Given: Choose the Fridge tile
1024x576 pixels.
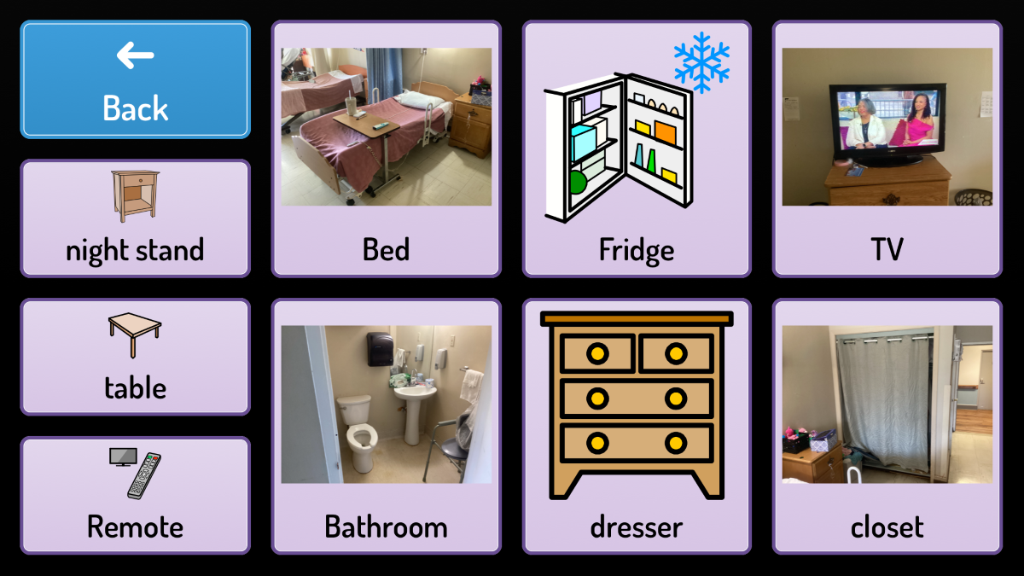Looking at the screenshot, I should [x=636, y=149].
